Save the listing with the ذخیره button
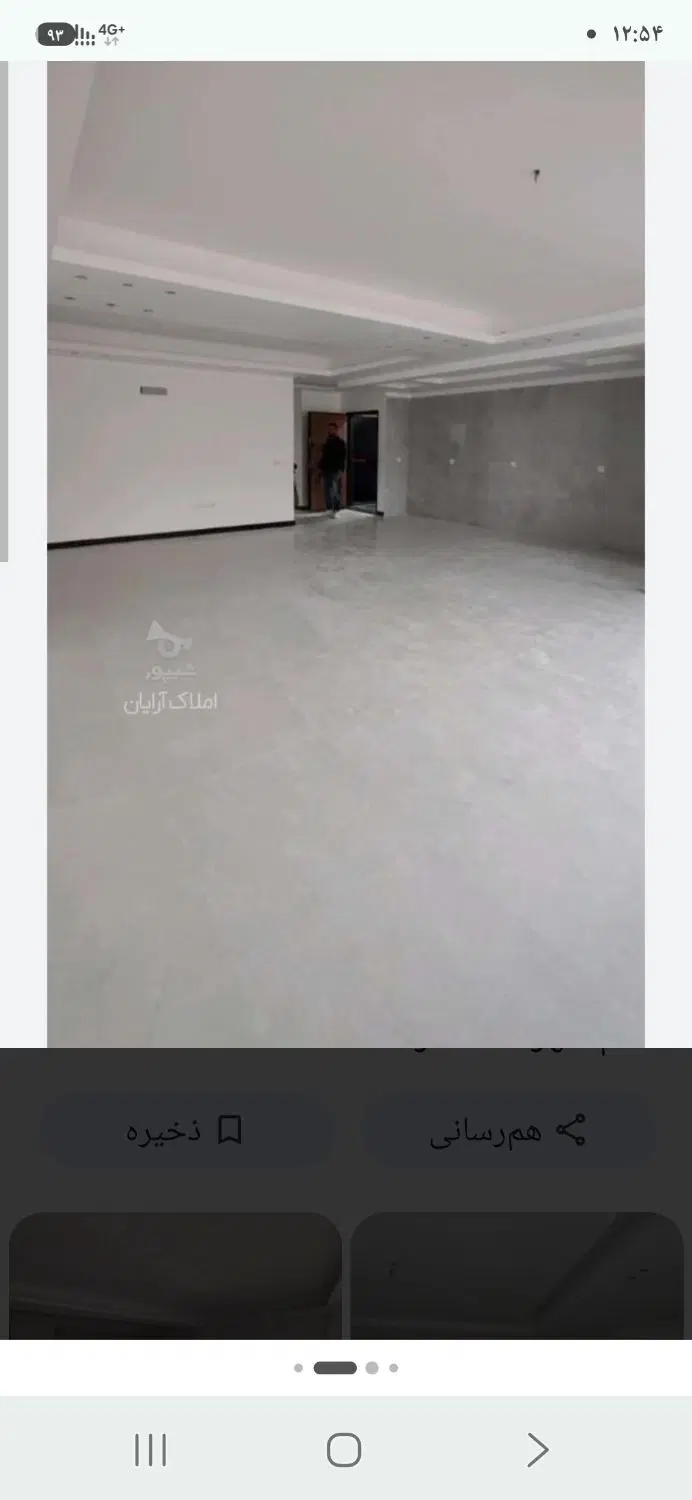 point(186,1131)
